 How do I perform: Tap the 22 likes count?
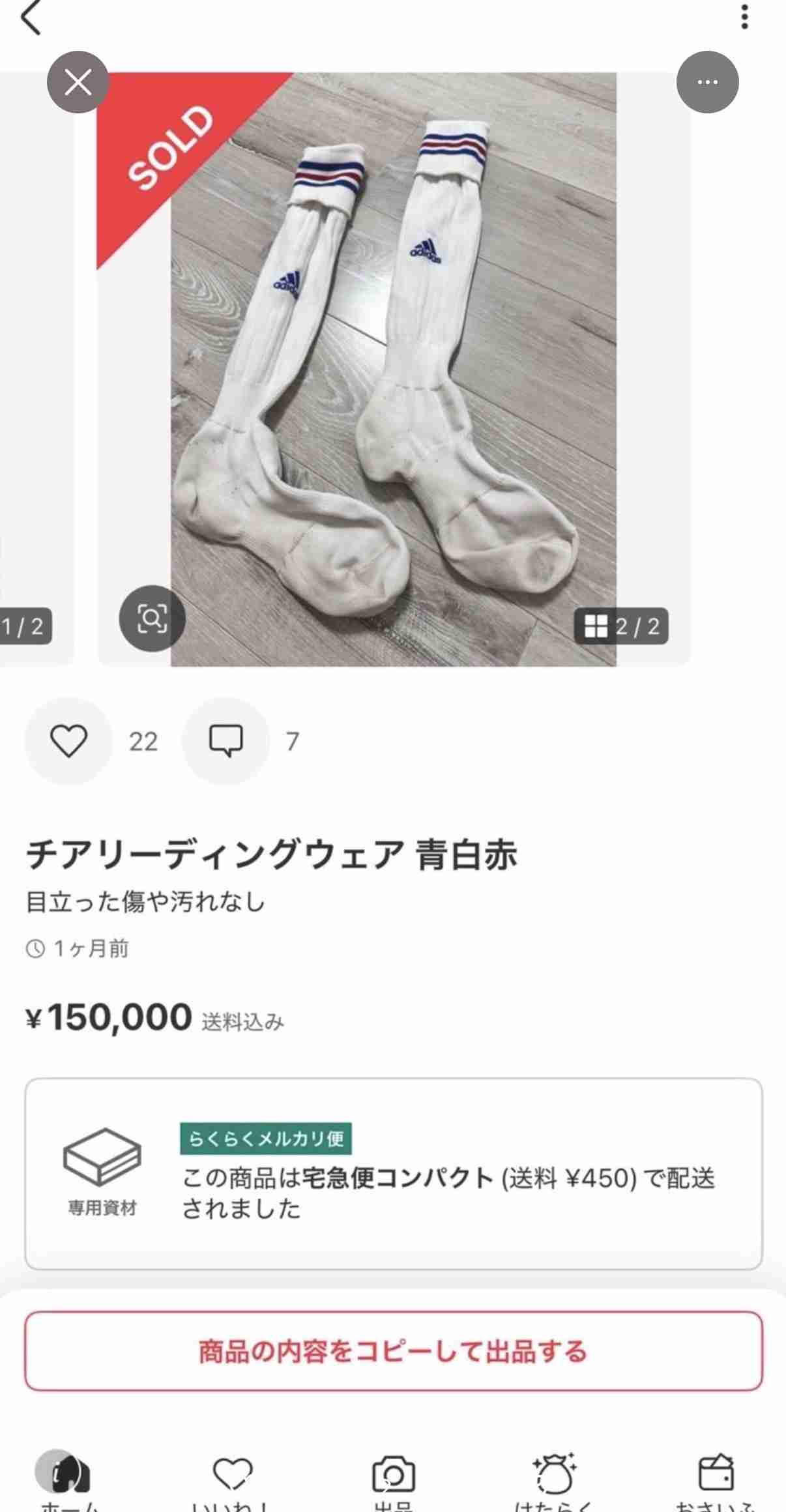(x=143, y=740)
